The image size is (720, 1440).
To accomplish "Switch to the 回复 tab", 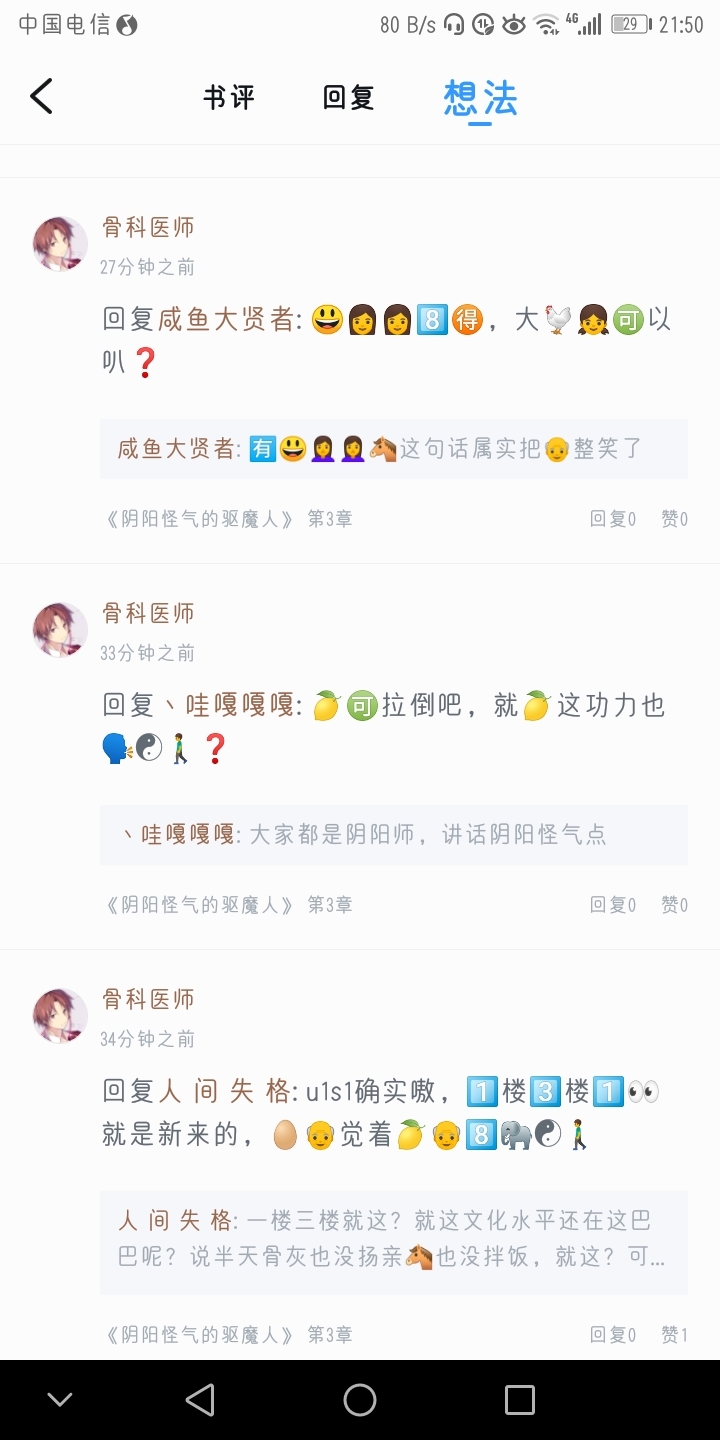I will [348, 98].
